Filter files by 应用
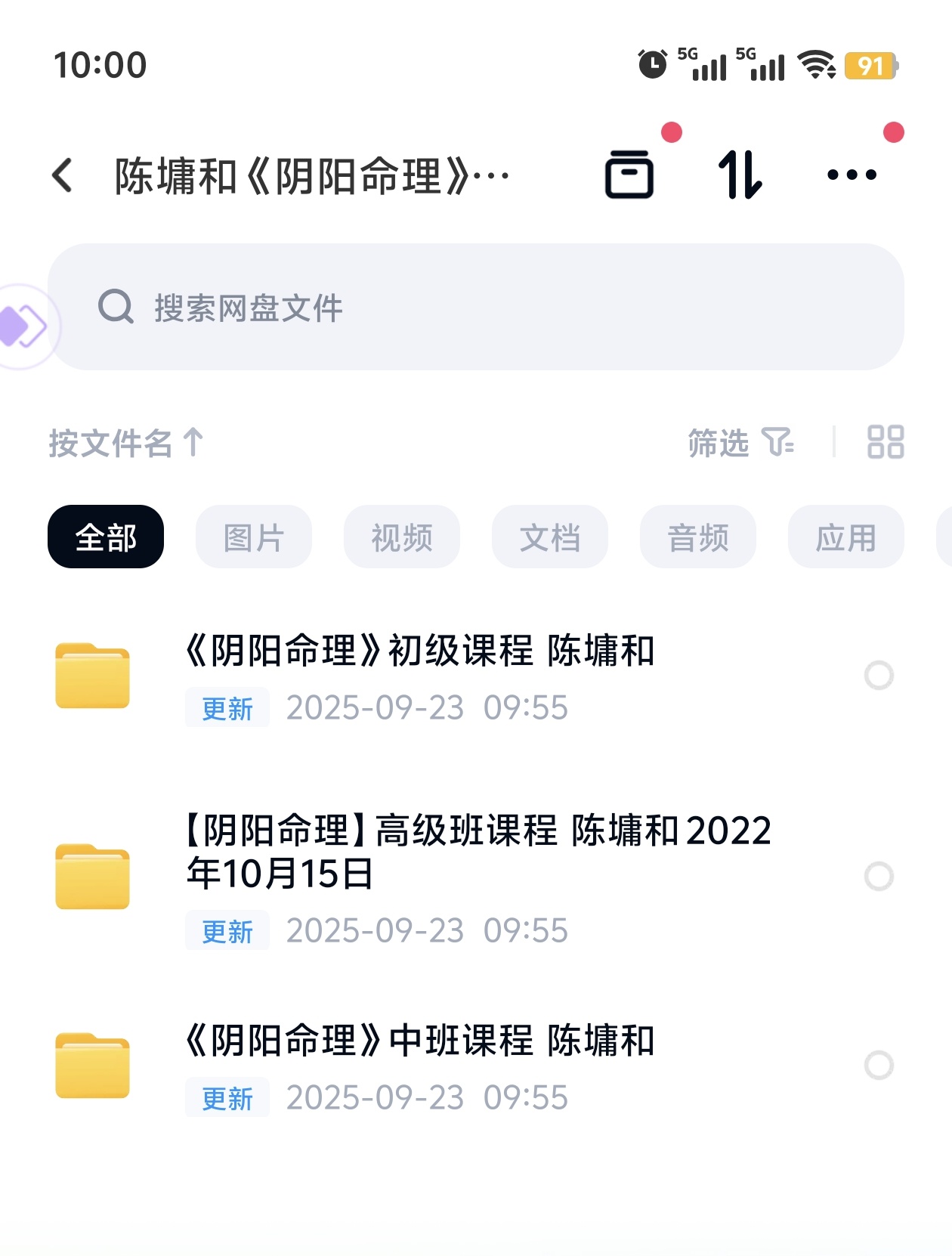 pyautogui.click(x=846, y=537)
